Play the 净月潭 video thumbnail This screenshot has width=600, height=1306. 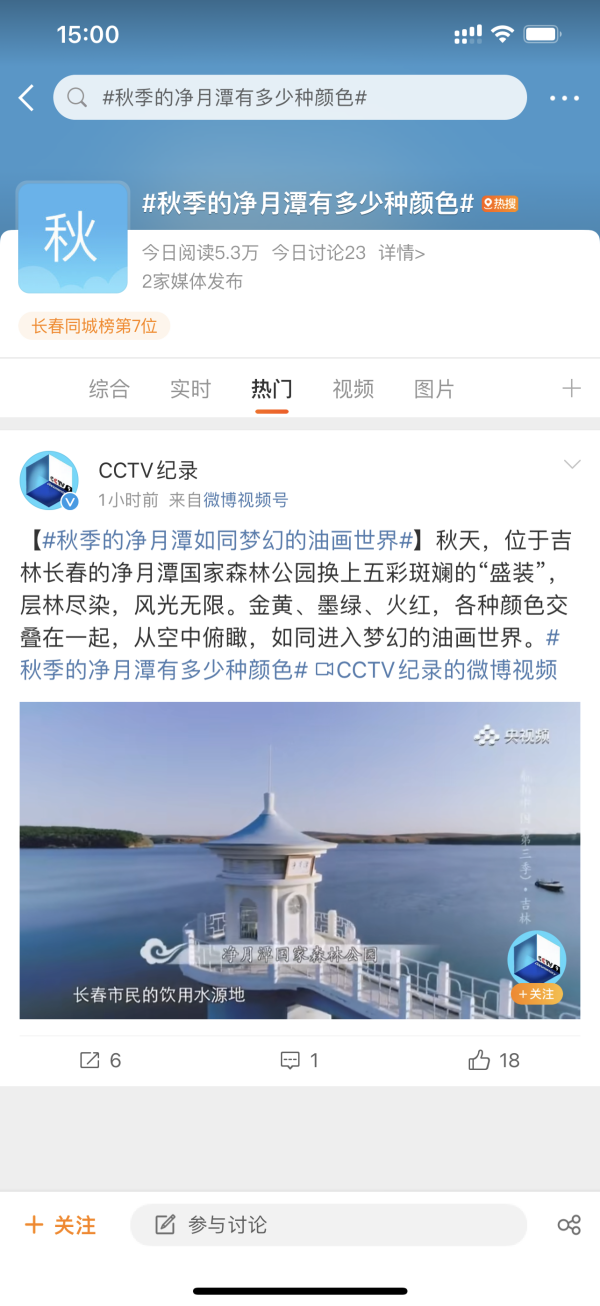pos(299,860)
